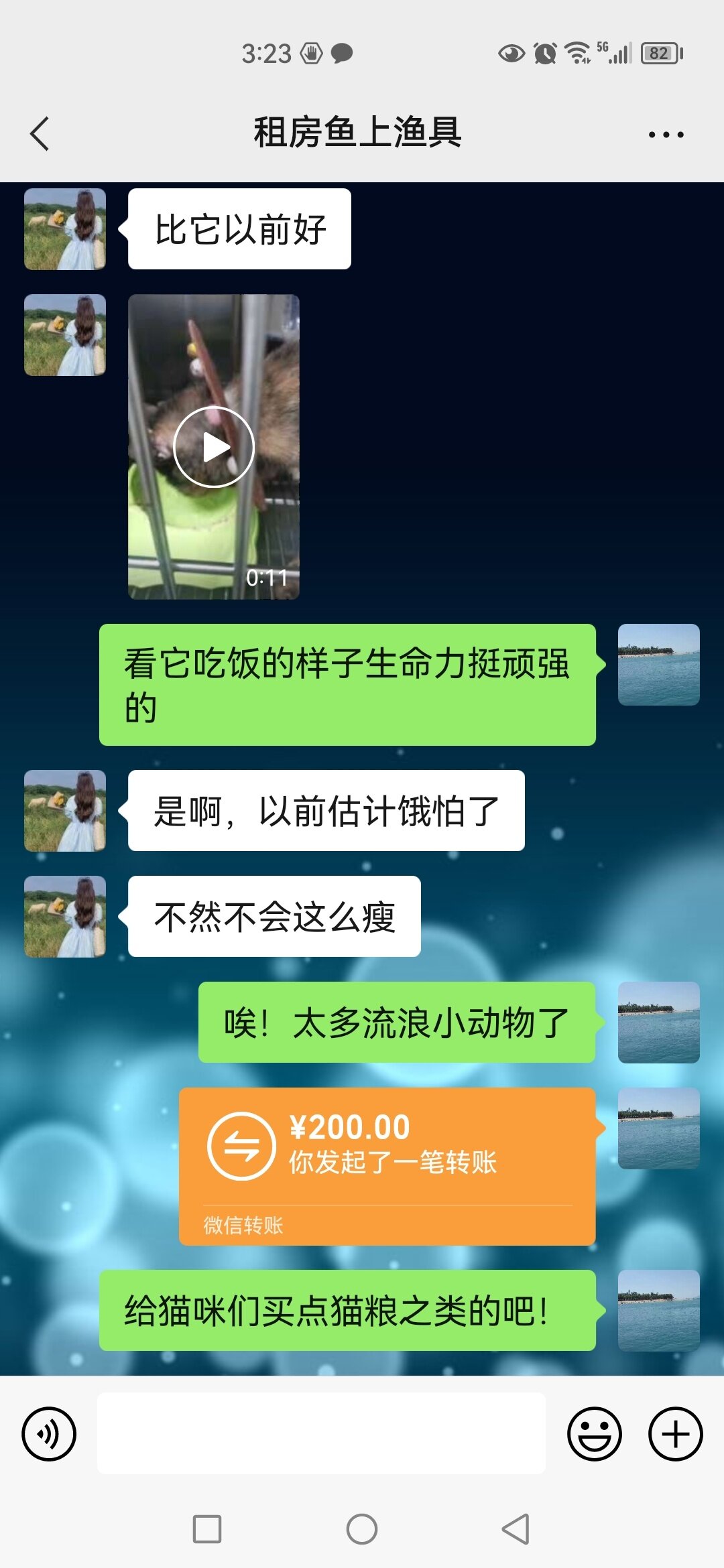
Task: Open your own avatar beside 唉！太多流浪小动物了
Action: 658,1023
